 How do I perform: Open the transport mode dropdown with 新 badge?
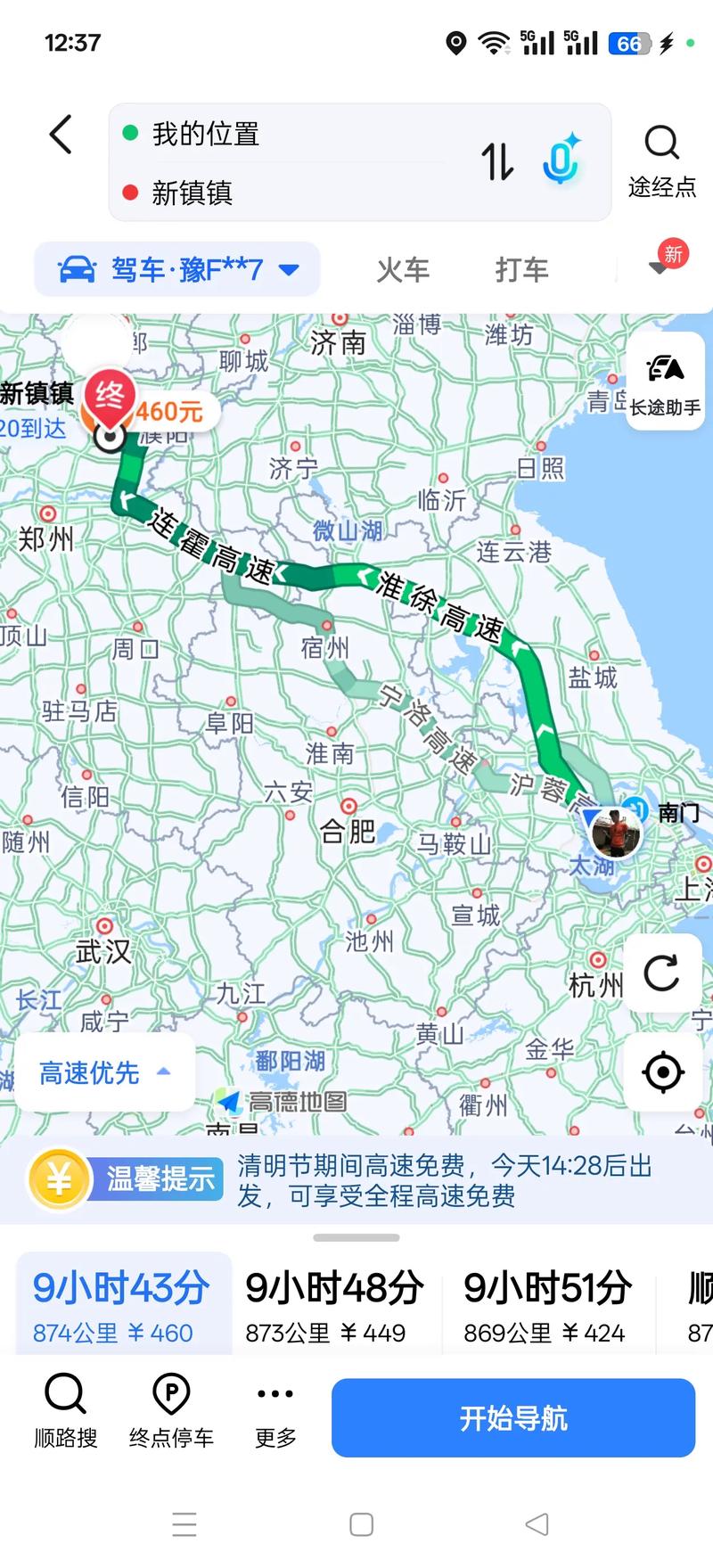click(658, 267)
